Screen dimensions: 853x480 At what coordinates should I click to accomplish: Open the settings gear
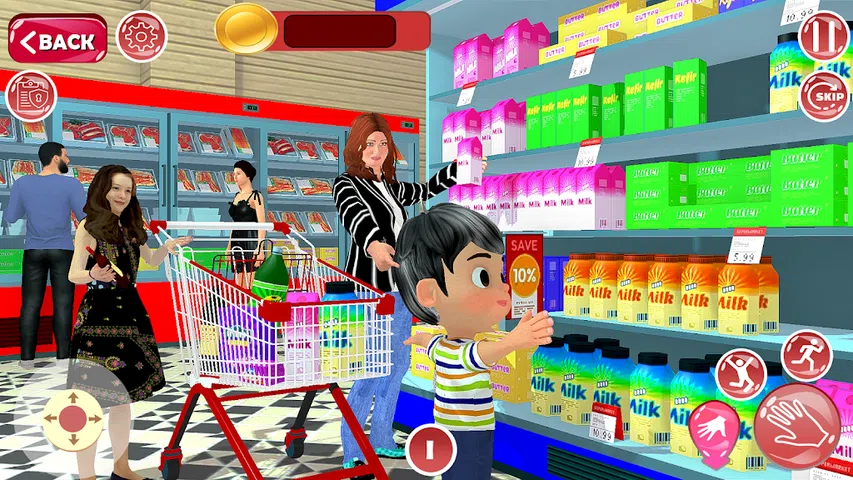[x=141, y=36]
